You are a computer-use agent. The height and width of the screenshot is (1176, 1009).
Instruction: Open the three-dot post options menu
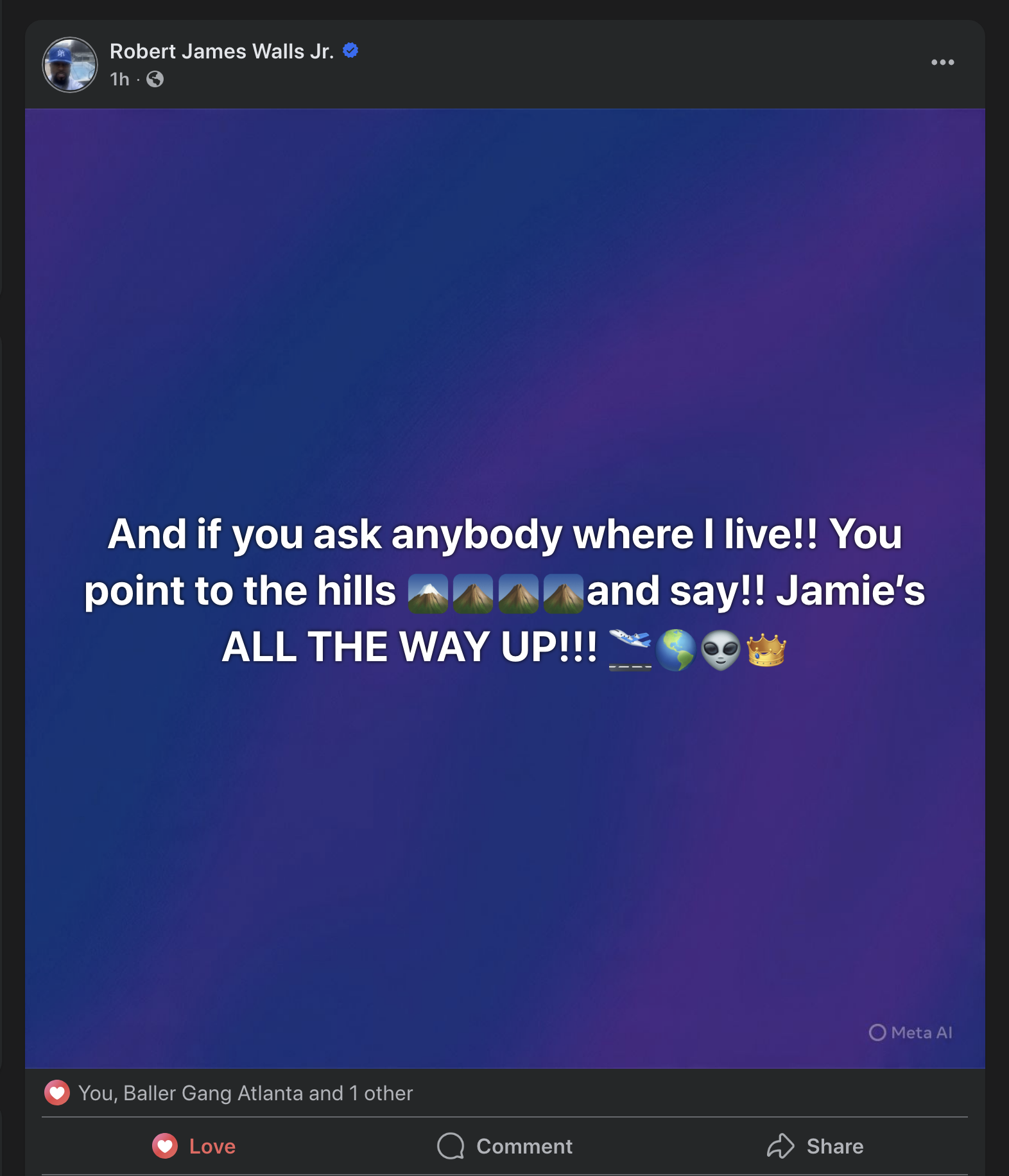(942, 62)
